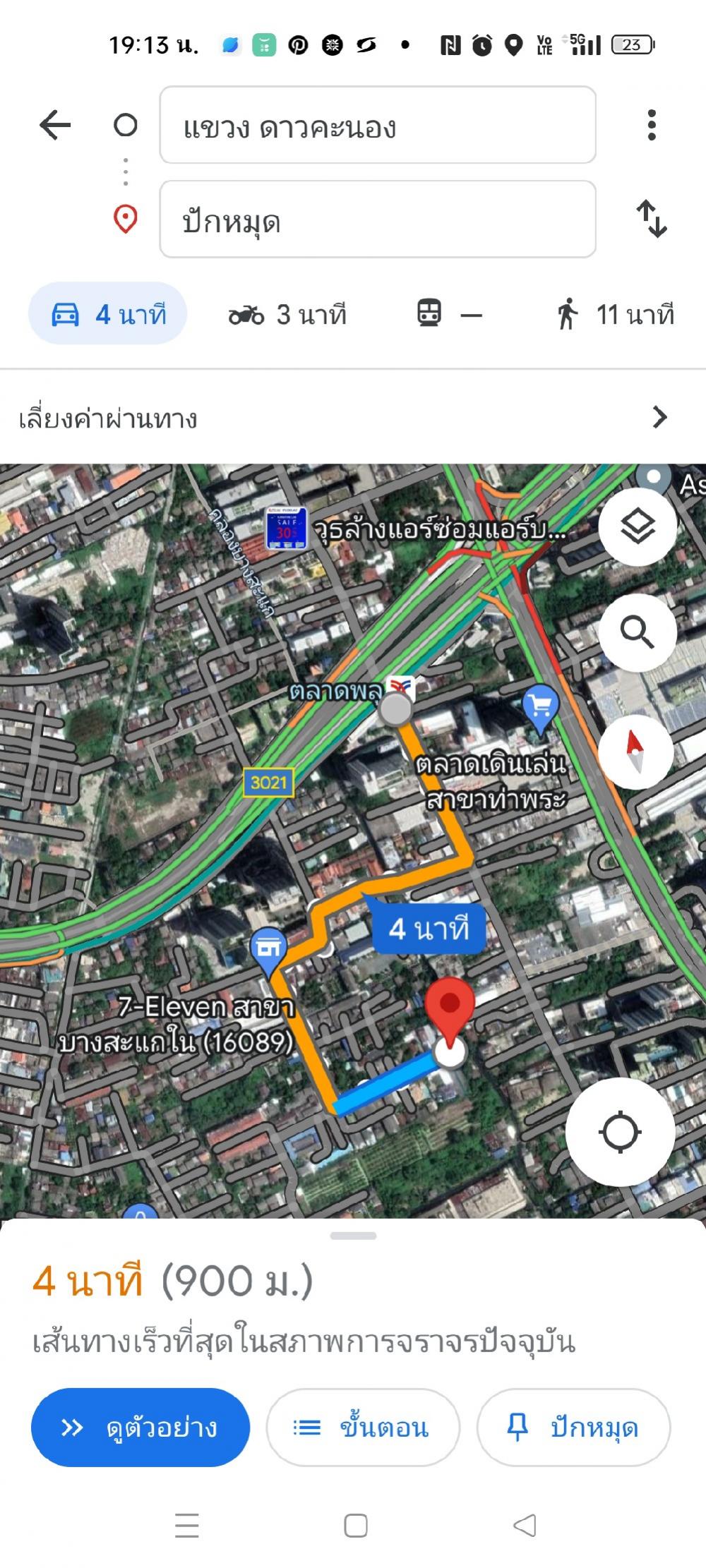
Task: Open route options เลี่ยงค่าผ่านทาง
Action: (x=353, y=418)
